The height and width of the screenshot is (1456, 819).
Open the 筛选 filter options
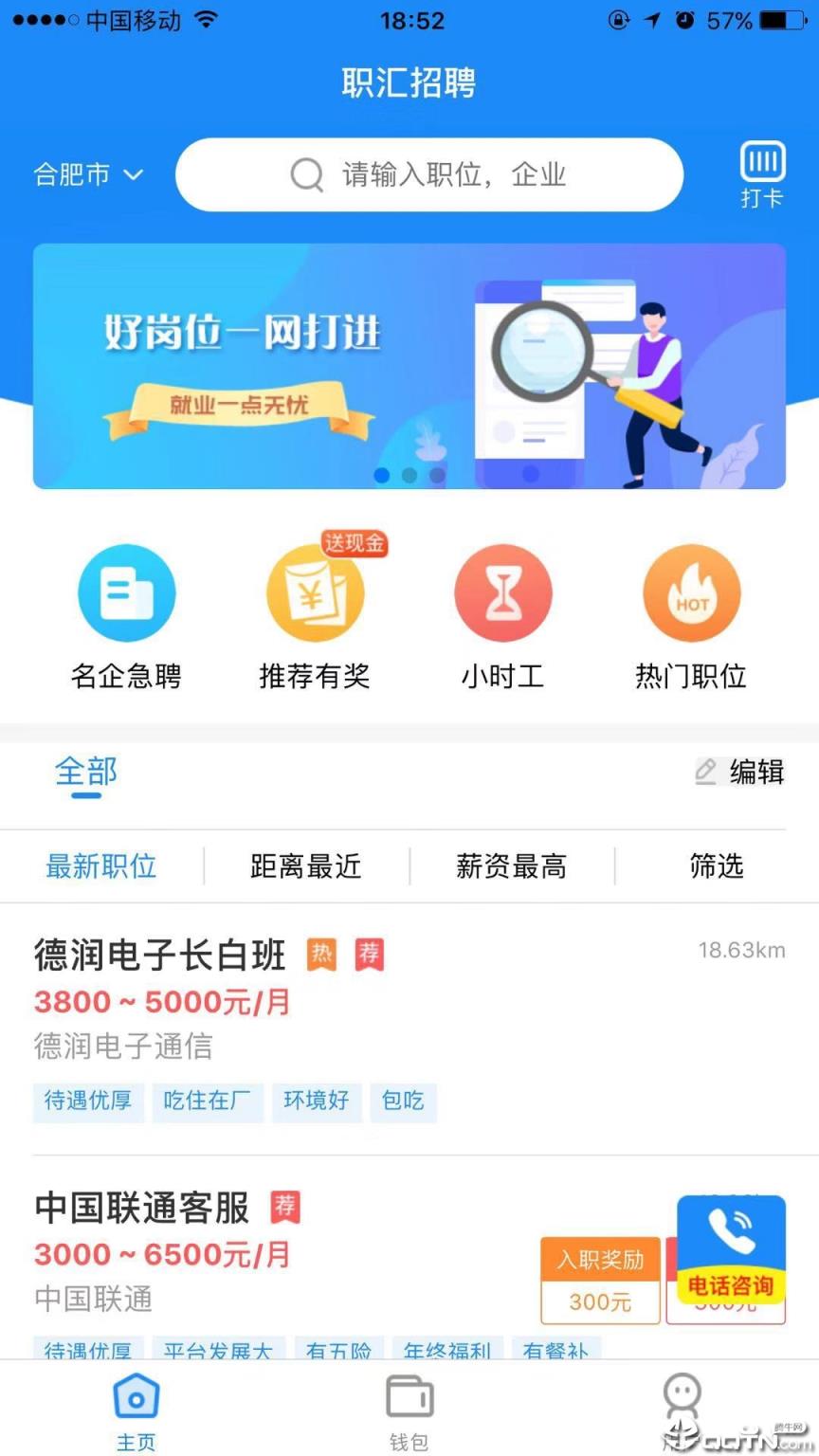point(717,865)
